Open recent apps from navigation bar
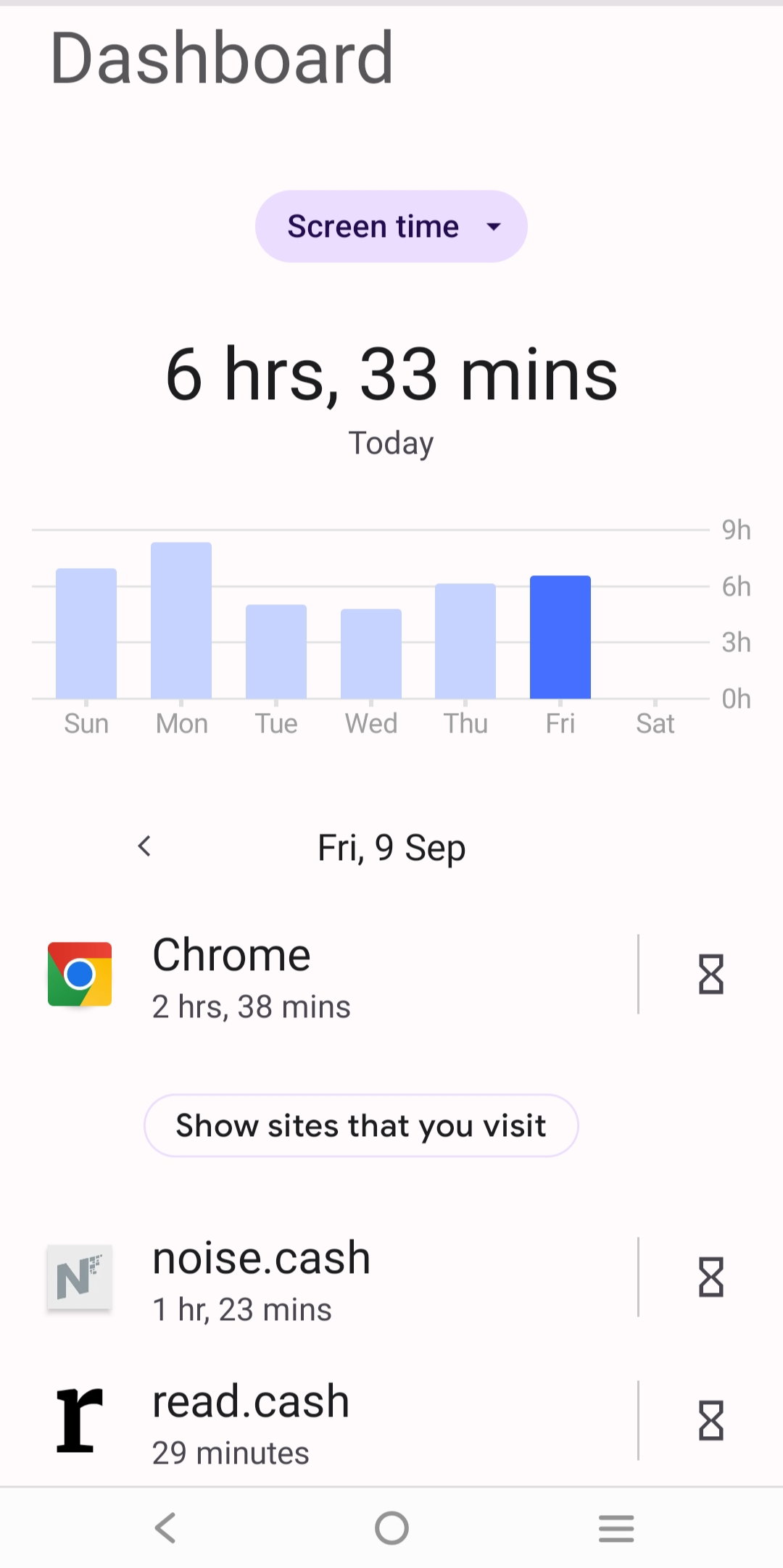 pyautogui.click(x=616, y=1528)
